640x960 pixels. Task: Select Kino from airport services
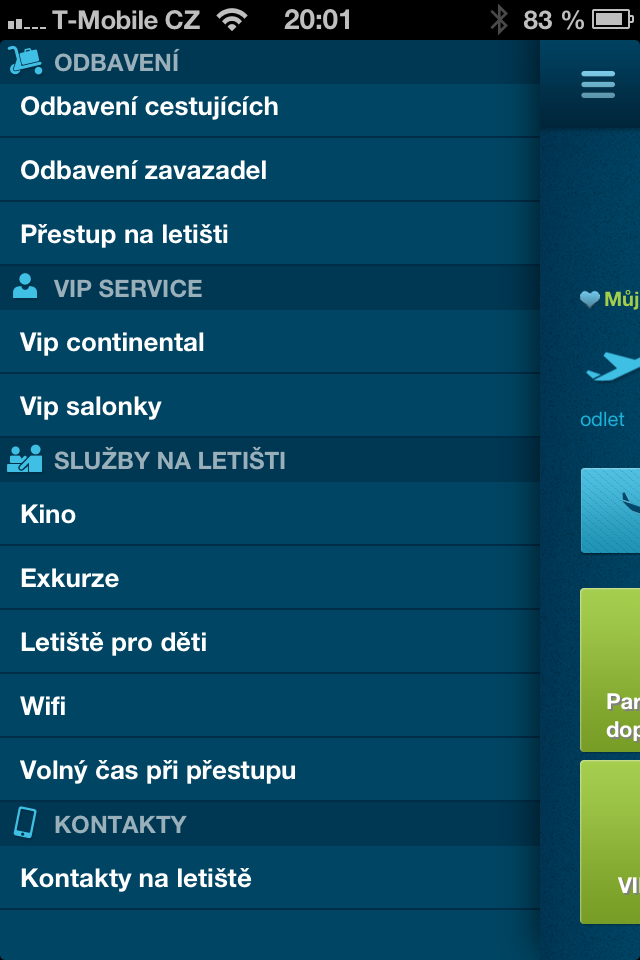coord(48,515)
